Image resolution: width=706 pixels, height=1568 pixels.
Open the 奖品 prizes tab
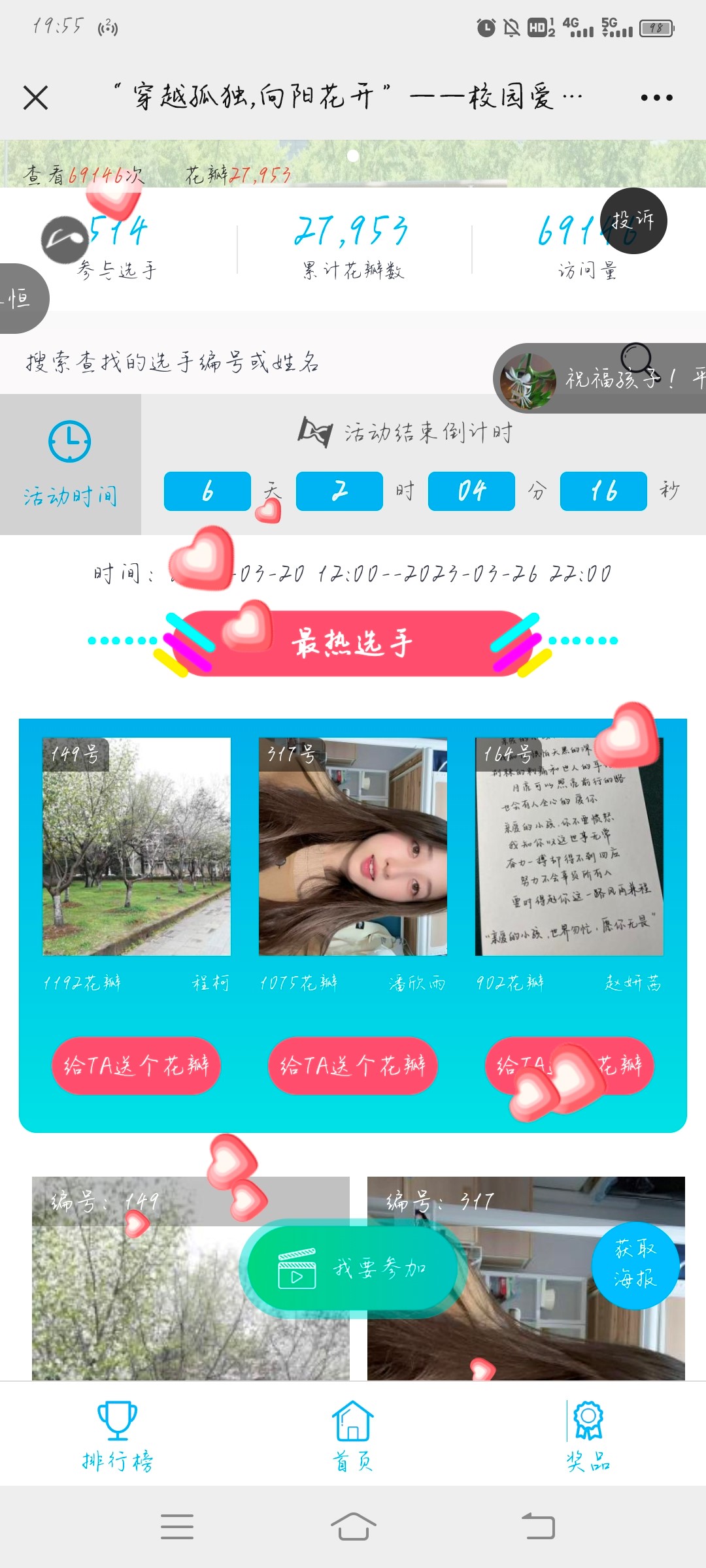pos(588,1435)
